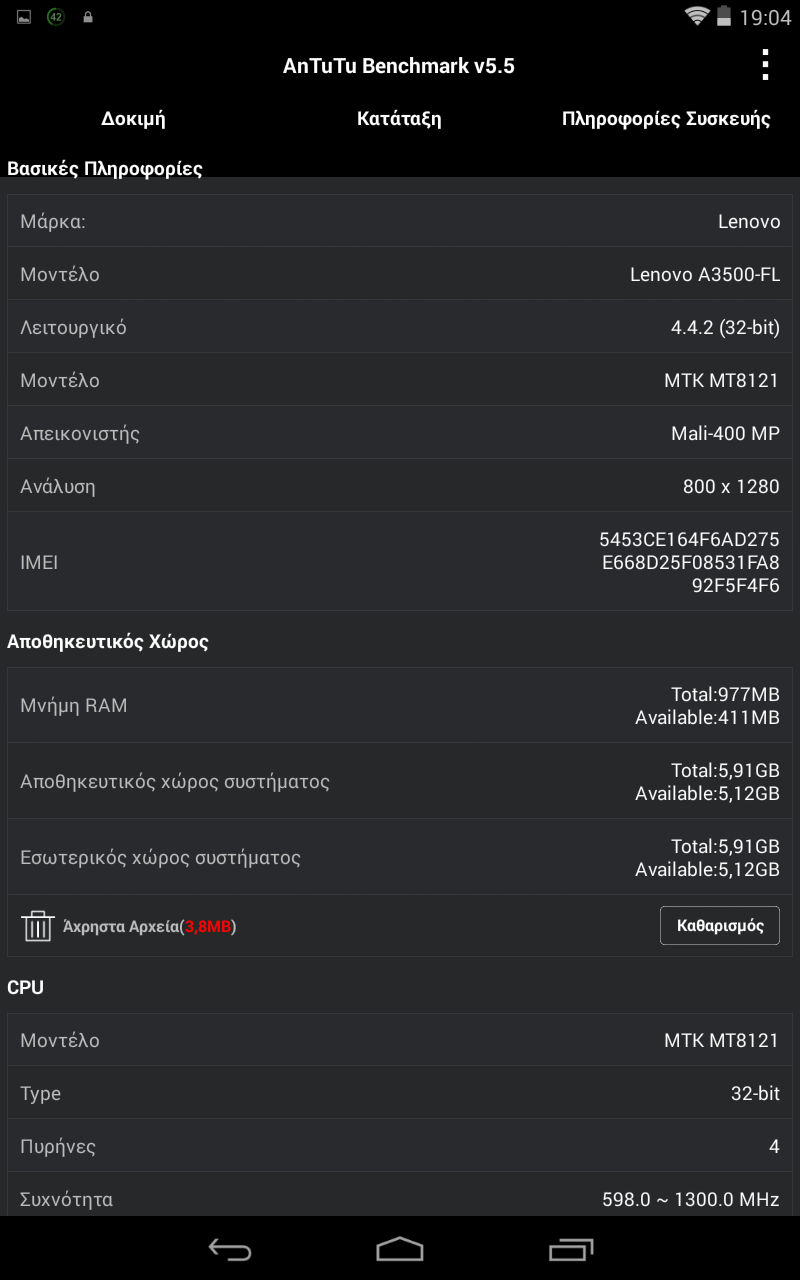This screenshot has height=1280, width=800.
Task: Tap the Καθαρισμός button
Action: [x=720, y=925]
